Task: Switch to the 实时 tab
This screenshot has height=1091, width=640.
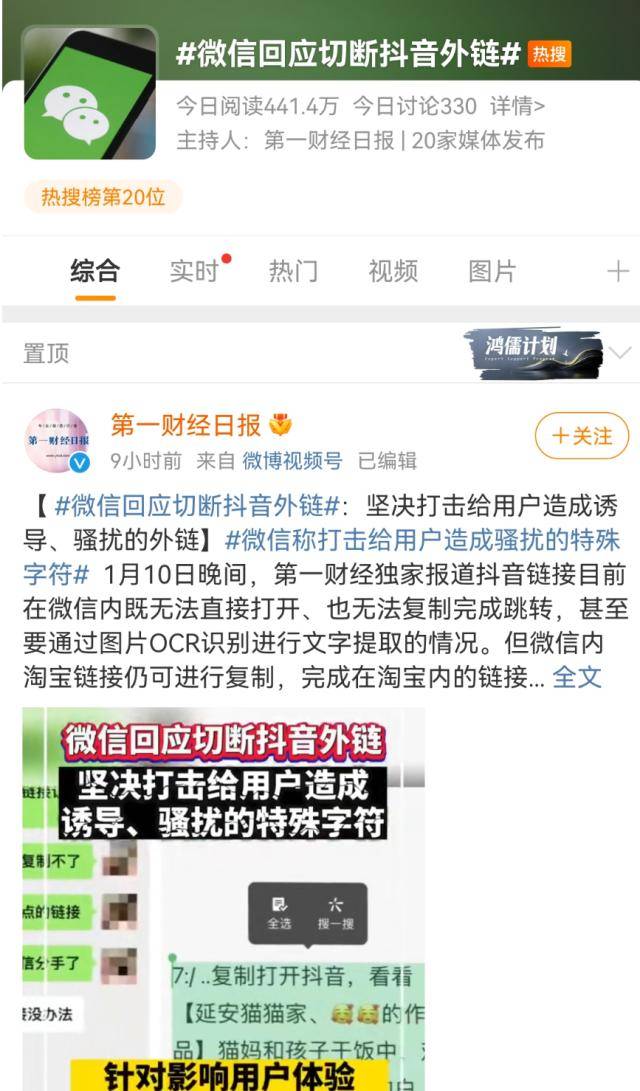Action: tap(194, 271)
